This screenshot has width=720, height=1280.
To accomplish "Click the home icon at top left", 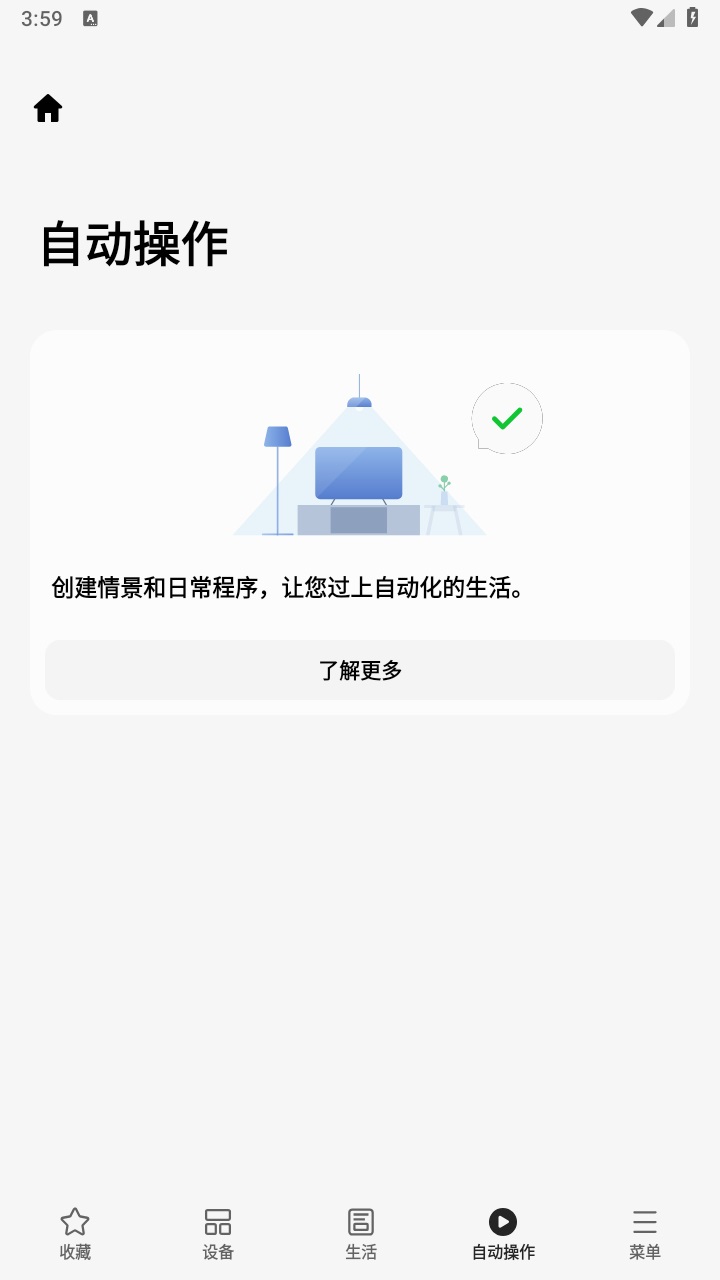I will (47, 107).
